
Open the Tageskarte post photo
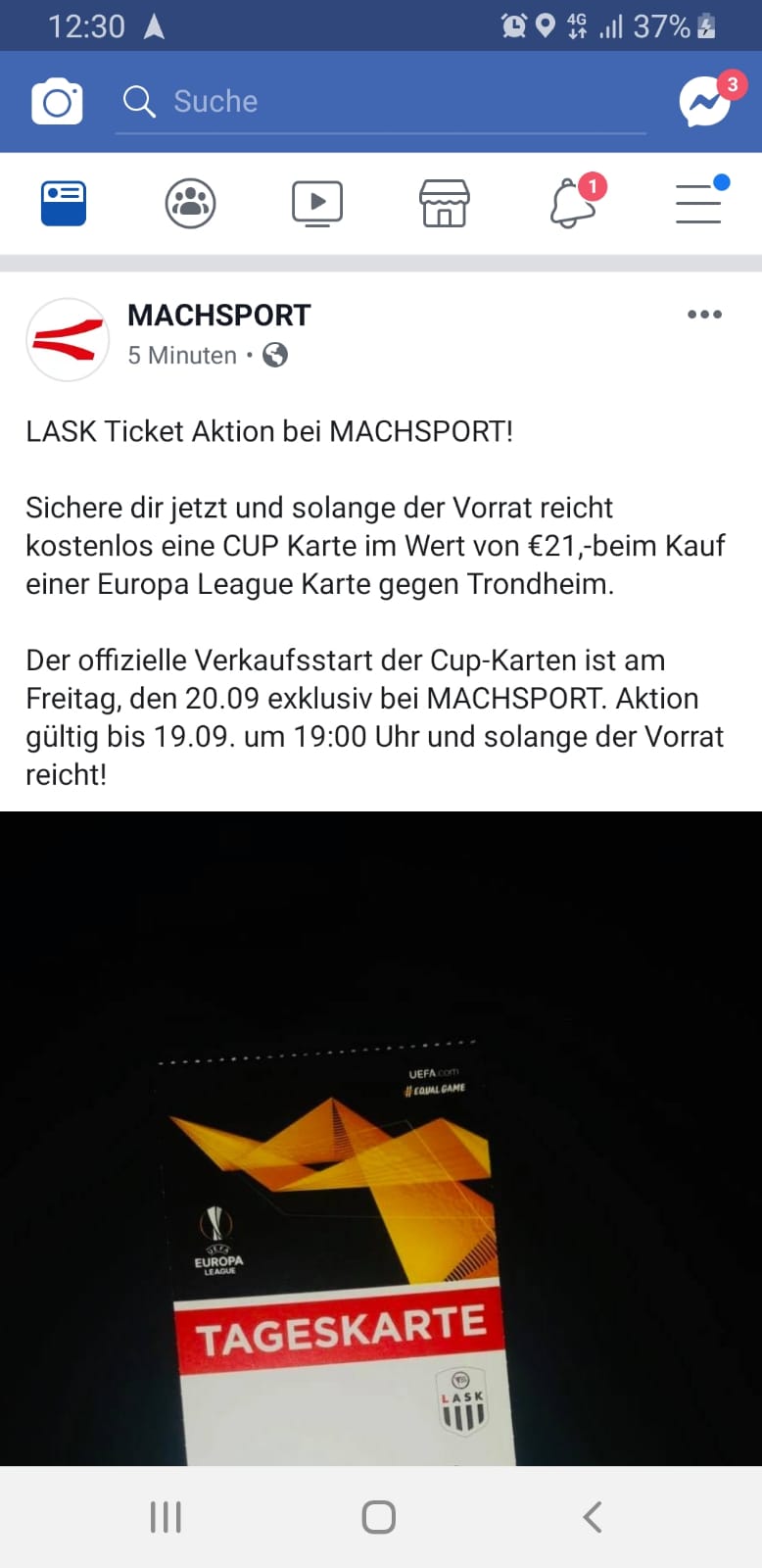(381, 1139)
